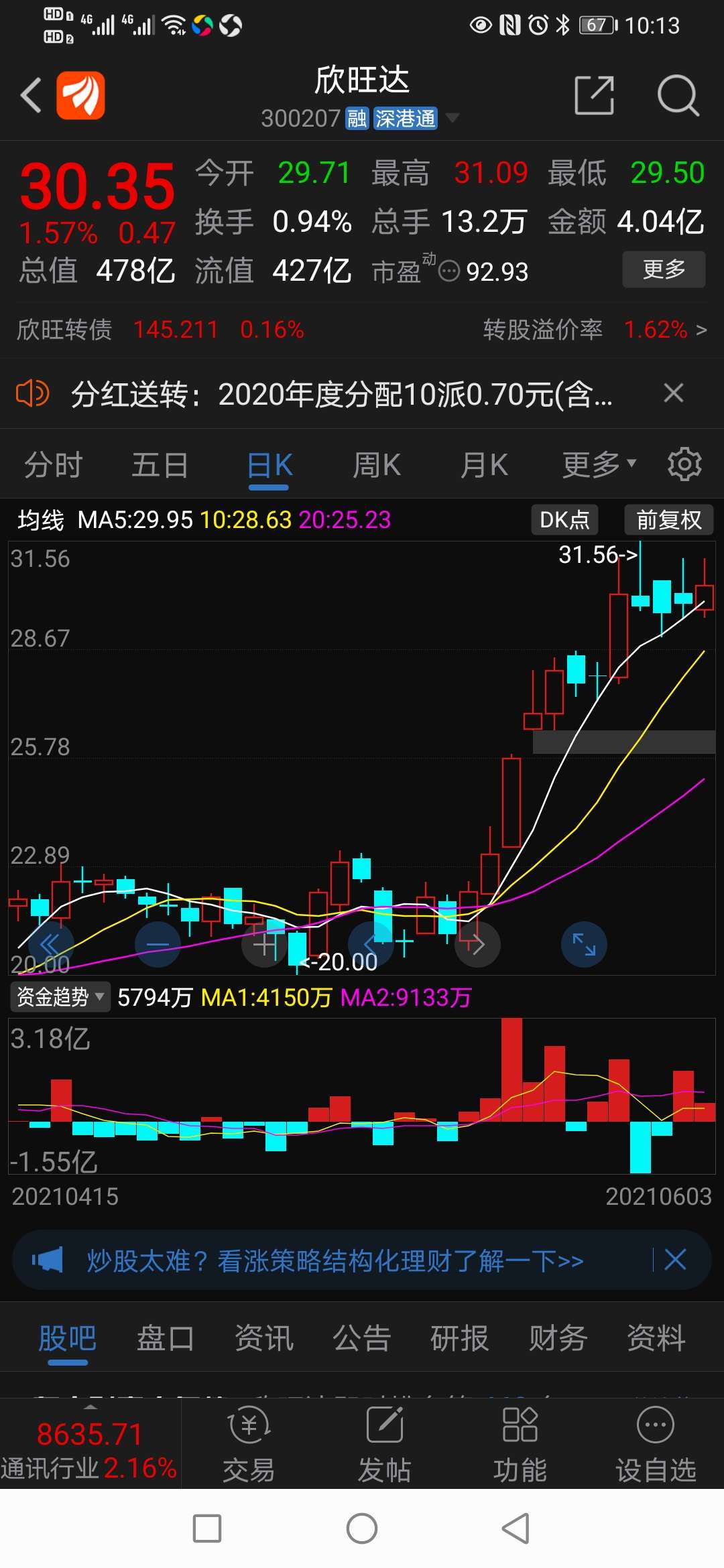The image size is (724, 1568).
Task: Open chart settings via gear icon
Action: click(x=684, y=464)
